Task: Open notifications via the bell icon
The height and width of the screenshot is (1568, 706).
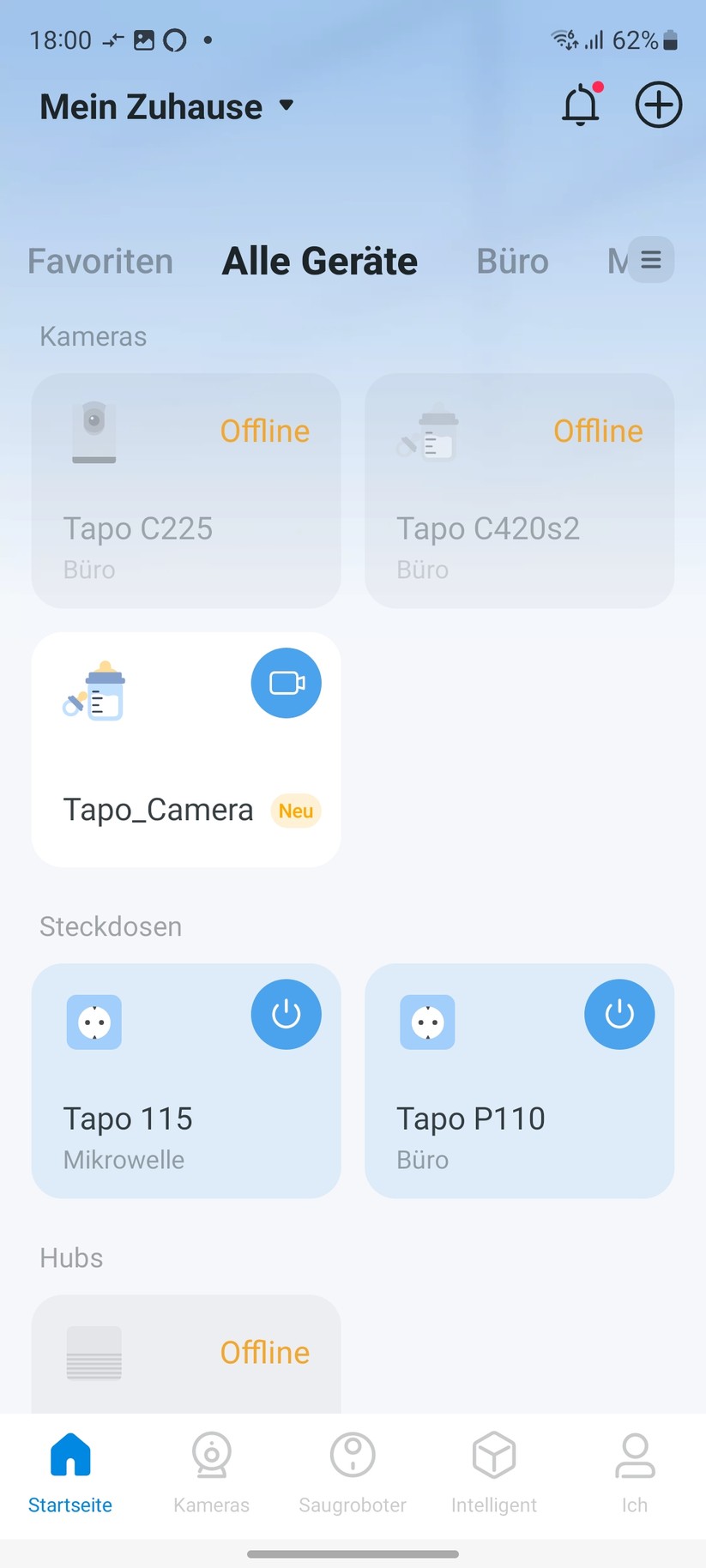Action: (x=580, y=105)
